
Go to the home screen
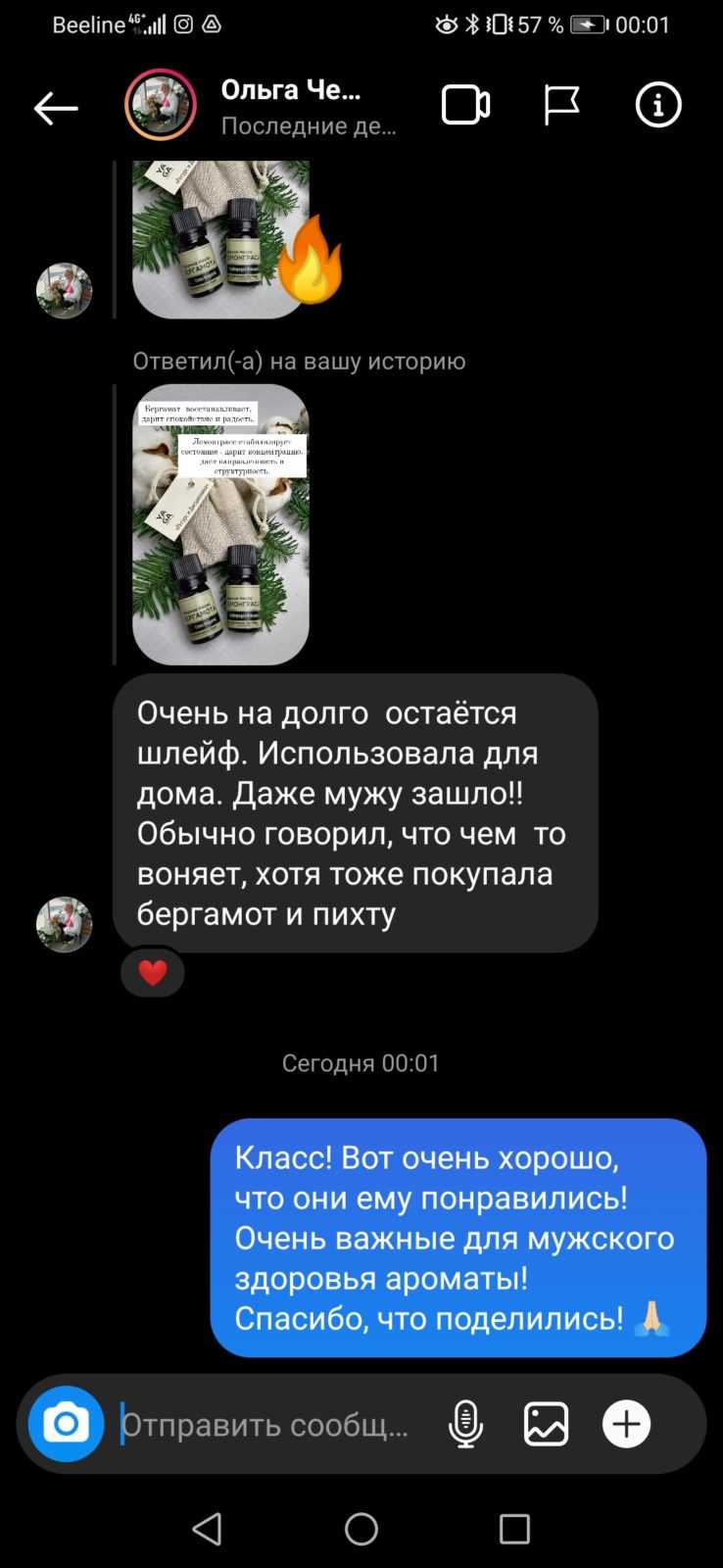(x=361, y=1529)
